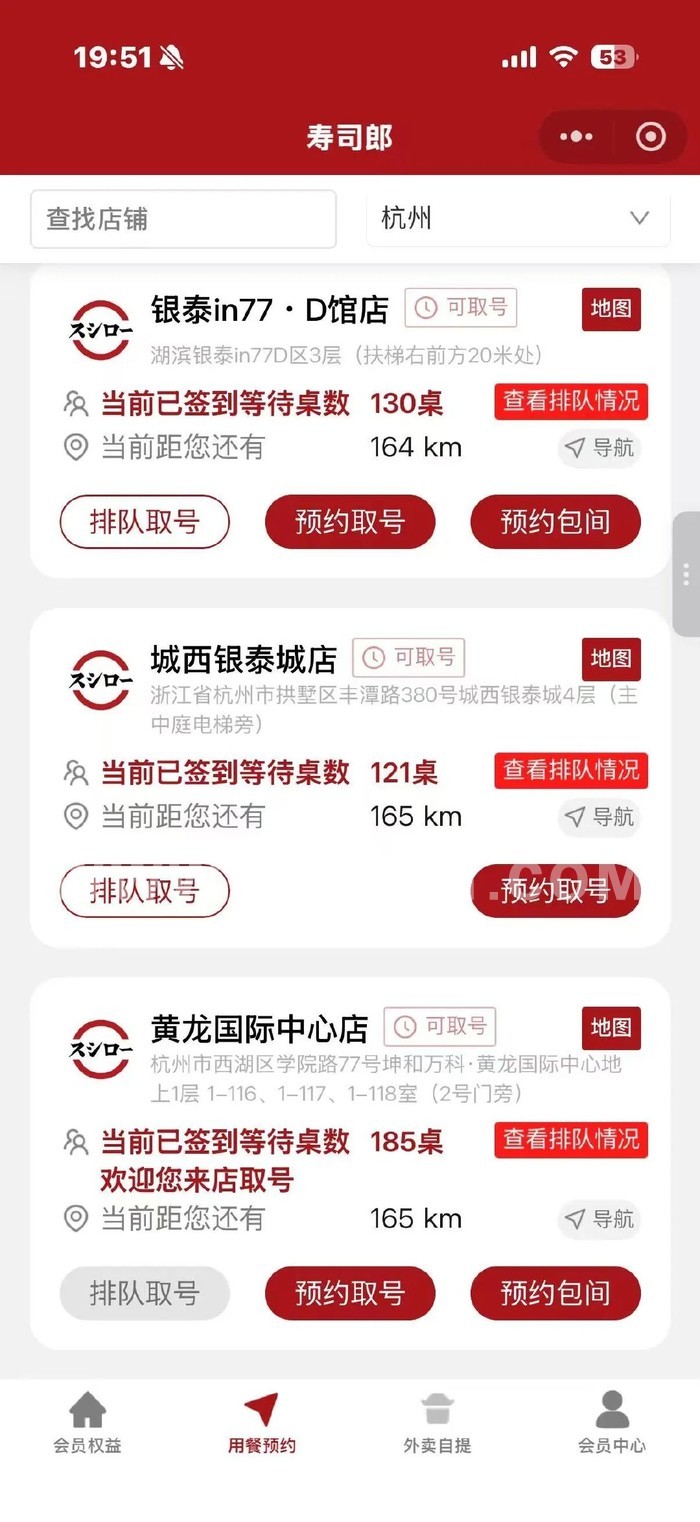The width and height of the screenshot is (700, 1522).
Task: Go to the 外卖自提 tab
Action: point(437,1422)
